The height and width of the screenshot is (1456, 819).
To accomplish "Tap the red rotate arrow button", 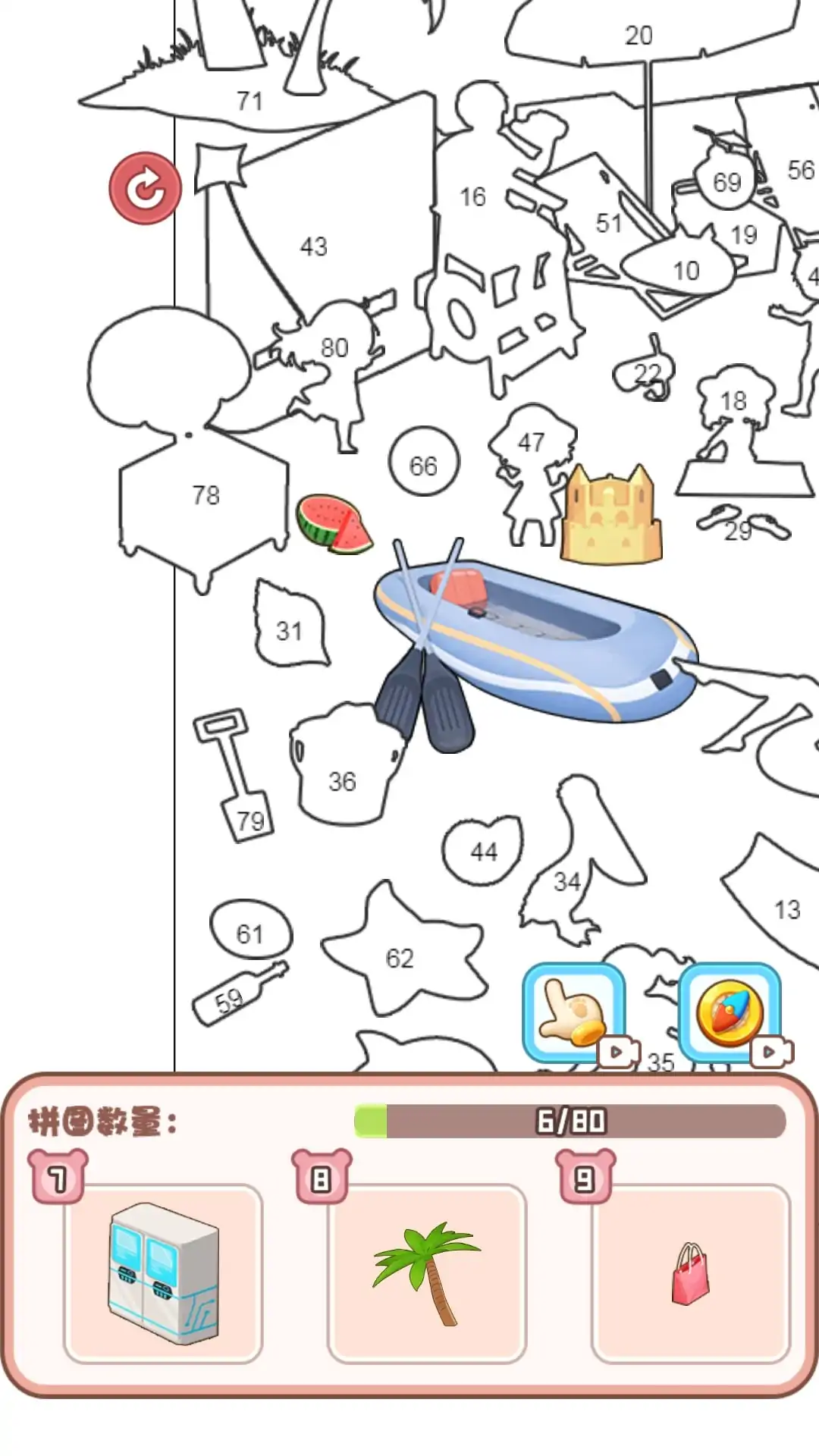I will [x=145, y=189].
